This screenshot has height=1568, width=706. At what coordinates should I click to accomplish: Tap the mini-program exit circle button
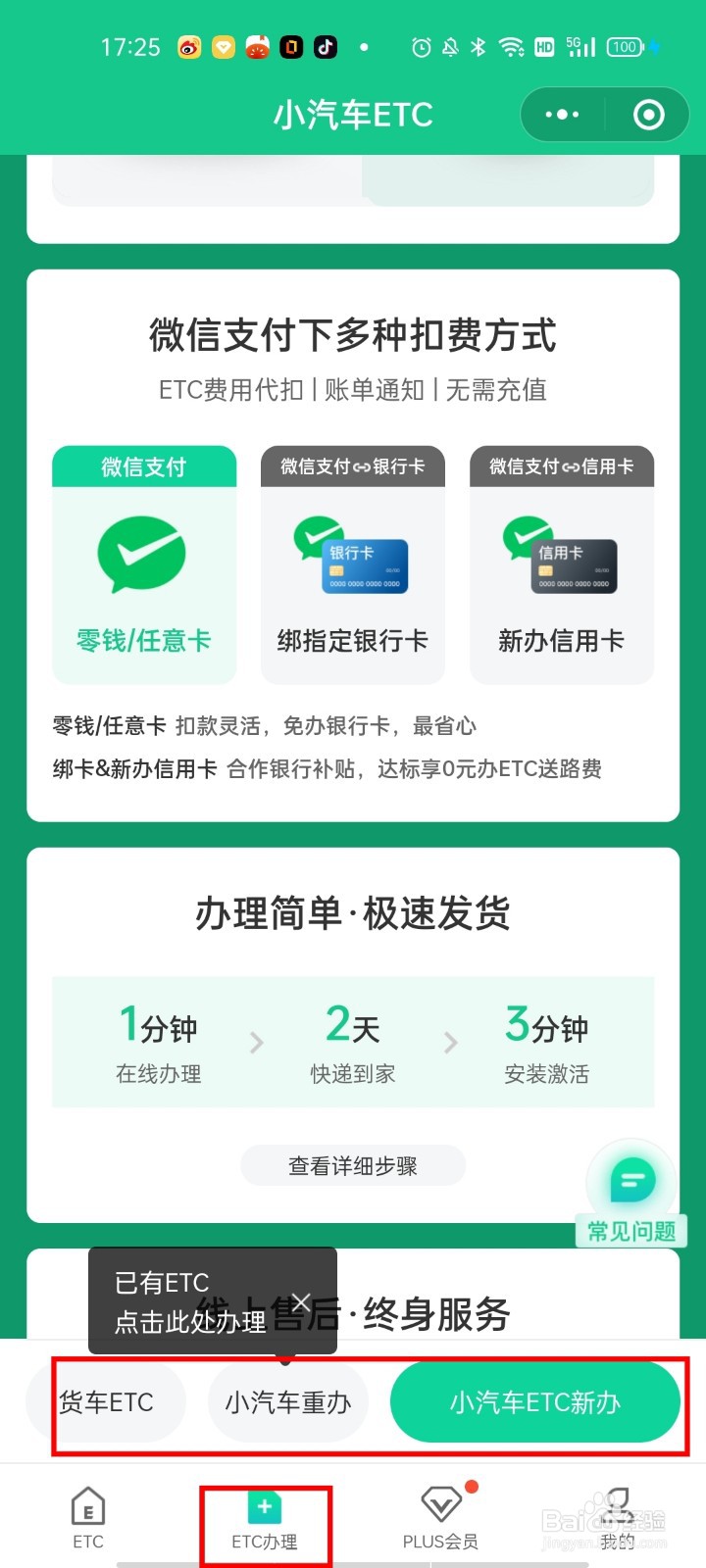648,115
